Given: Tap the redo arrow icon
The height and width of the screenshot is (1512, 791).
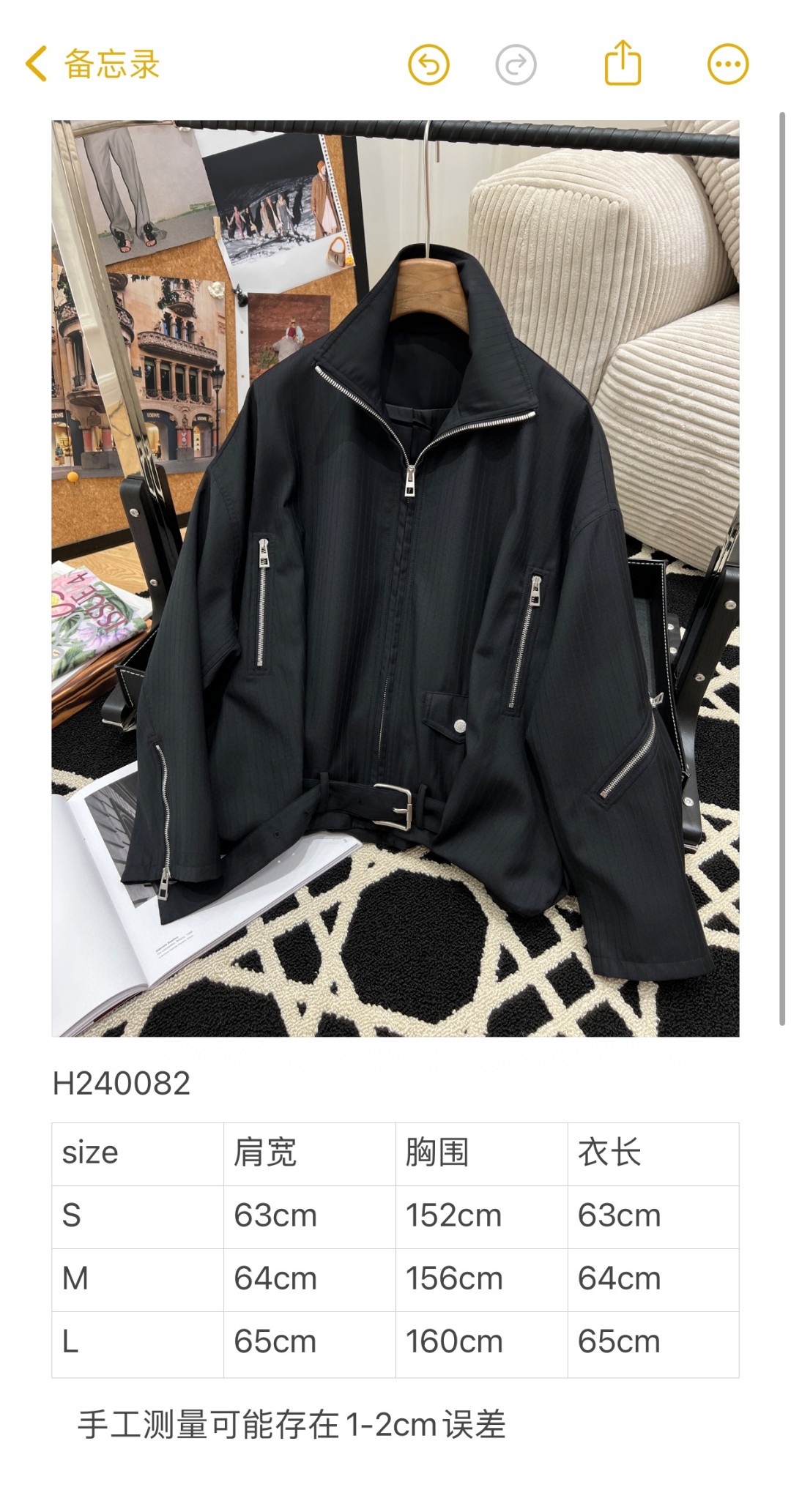Looking at the screenshot, I should pos(516,64).
